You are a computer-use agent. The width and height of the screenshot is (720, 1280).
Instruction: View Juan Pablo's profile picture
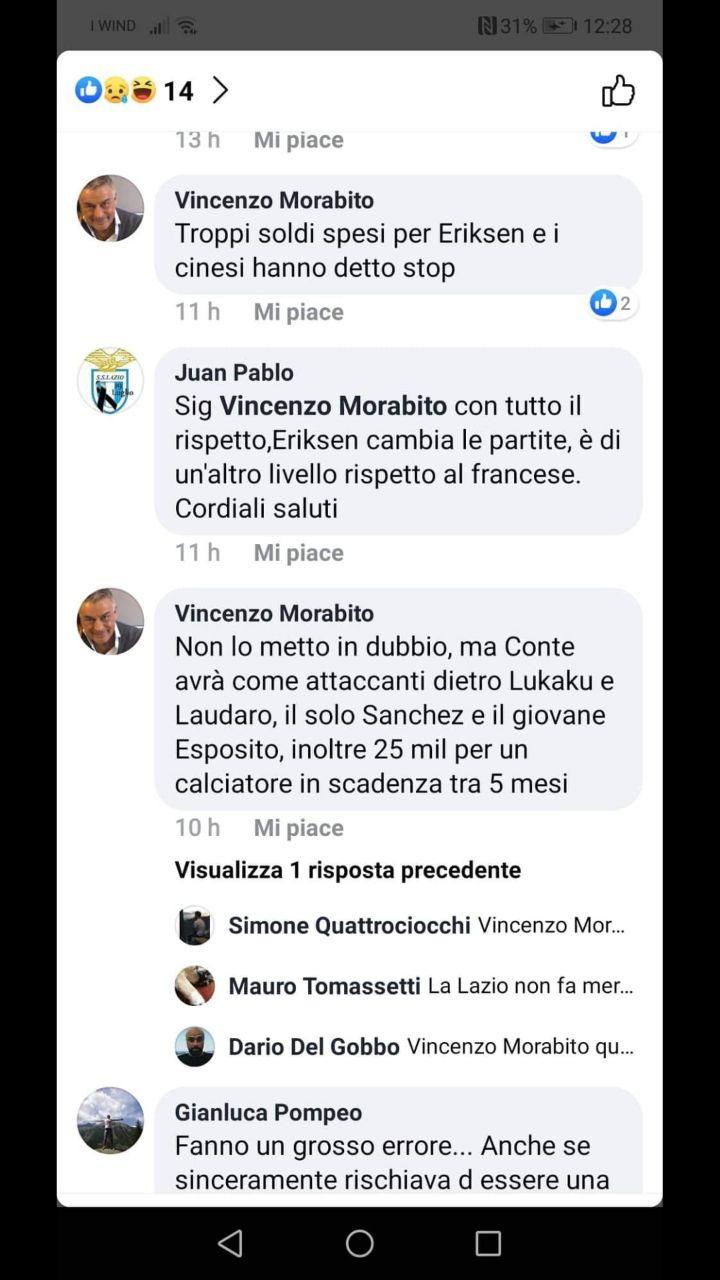pyautogui.click(x=110, y=381)
